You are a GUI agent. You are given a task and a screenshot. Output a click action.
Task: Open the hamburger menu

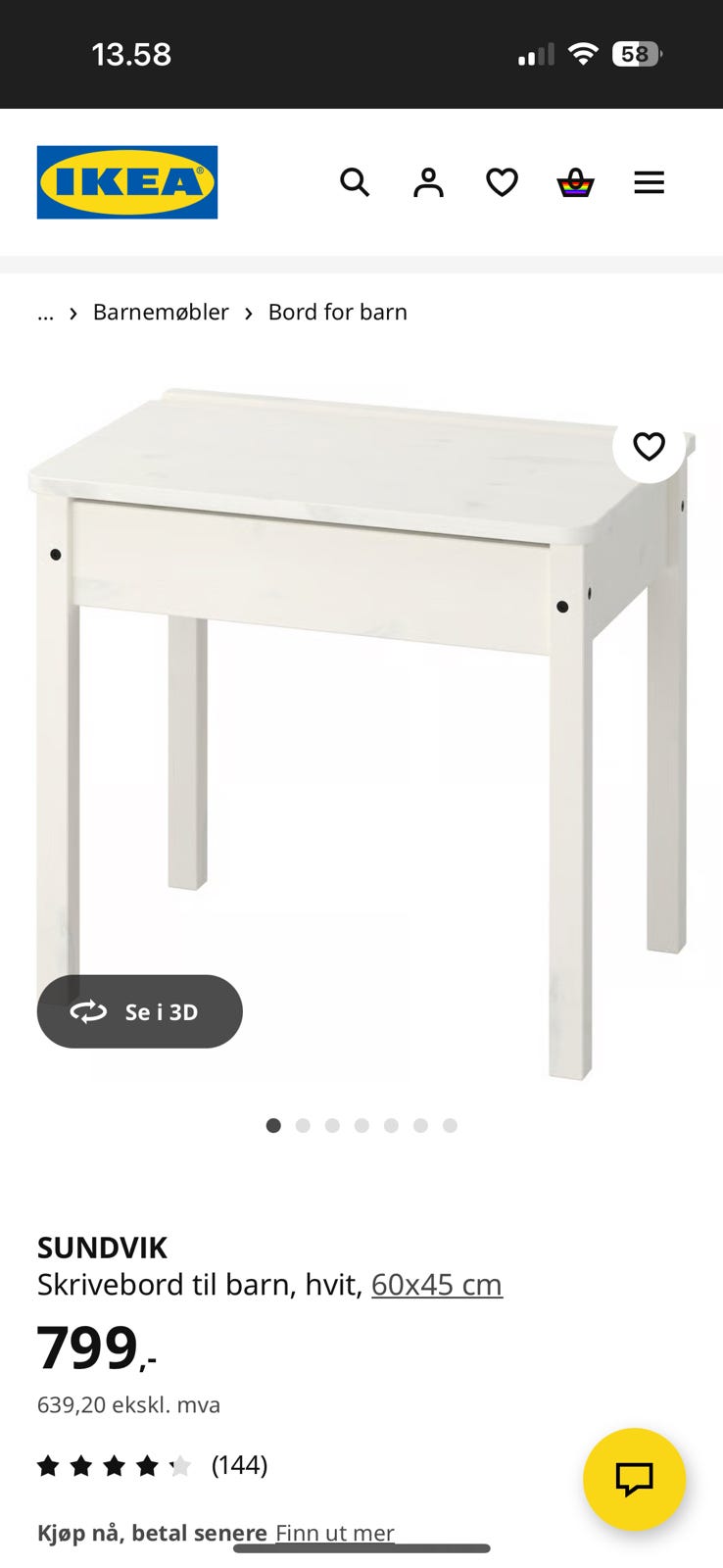tap(649, 182)
